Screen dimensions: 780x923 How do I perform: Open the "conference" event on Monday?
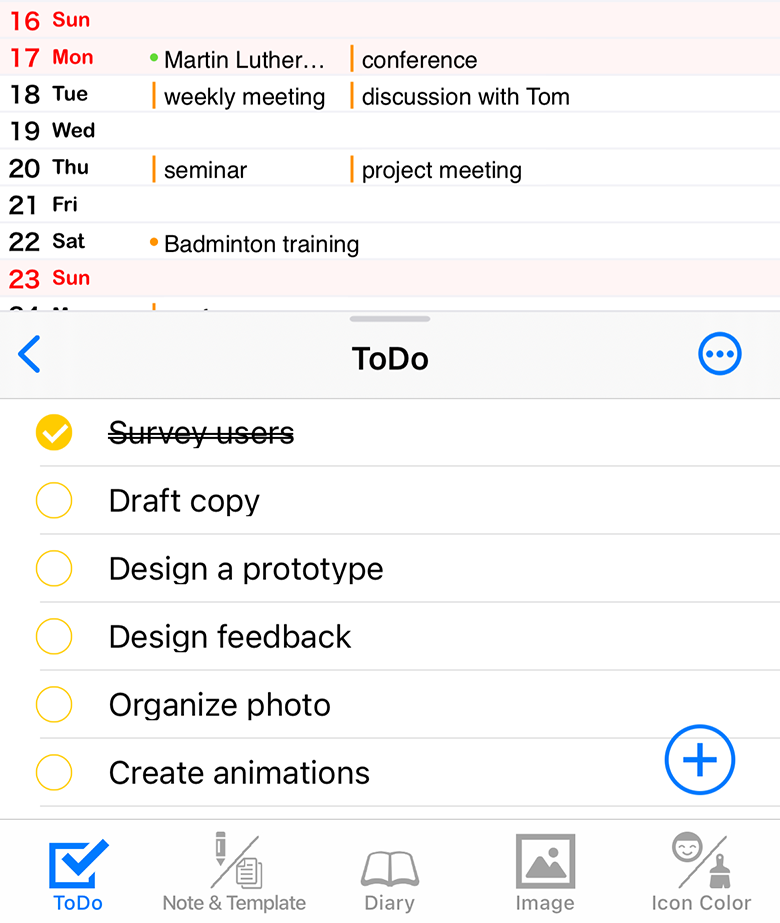(x=416, y=60)
